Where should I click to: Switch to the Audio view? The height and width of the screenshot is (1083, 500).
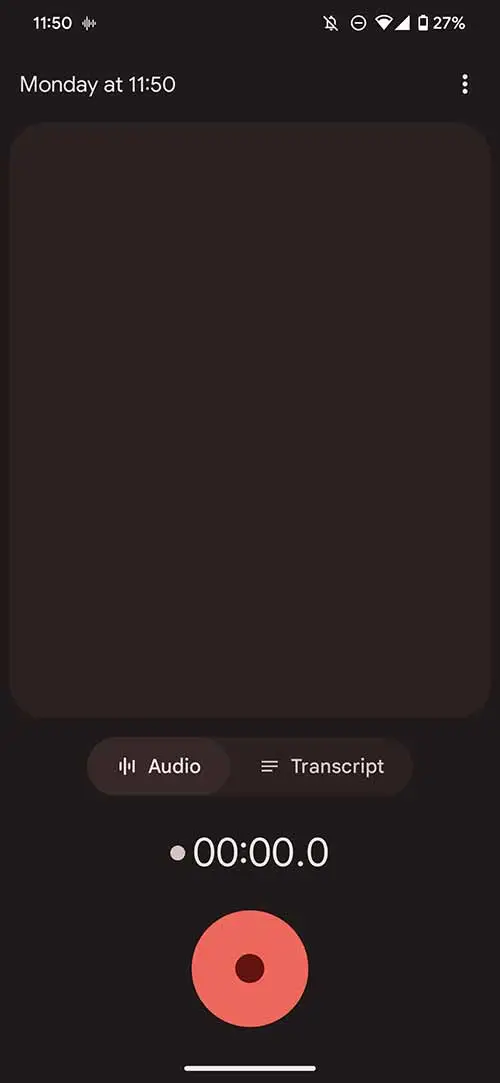pyautogui.click(x=160, y=767)
